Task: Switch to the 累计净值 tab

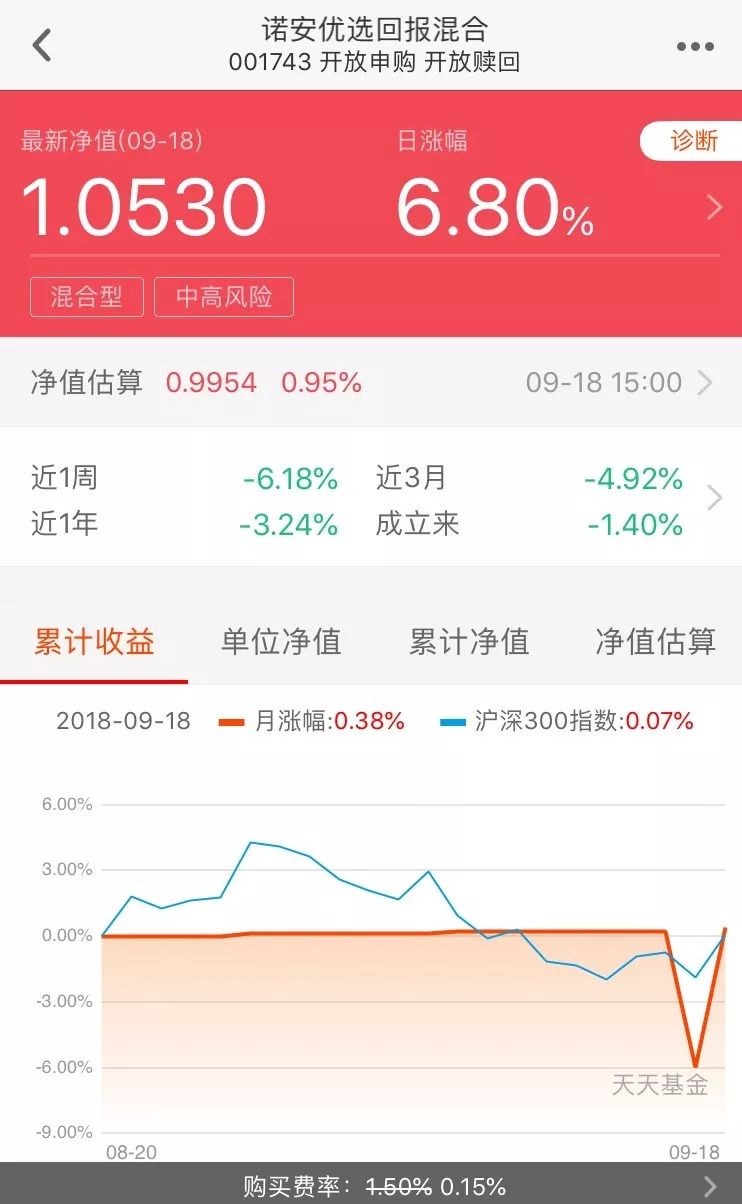Action: (x=469, y=642)
